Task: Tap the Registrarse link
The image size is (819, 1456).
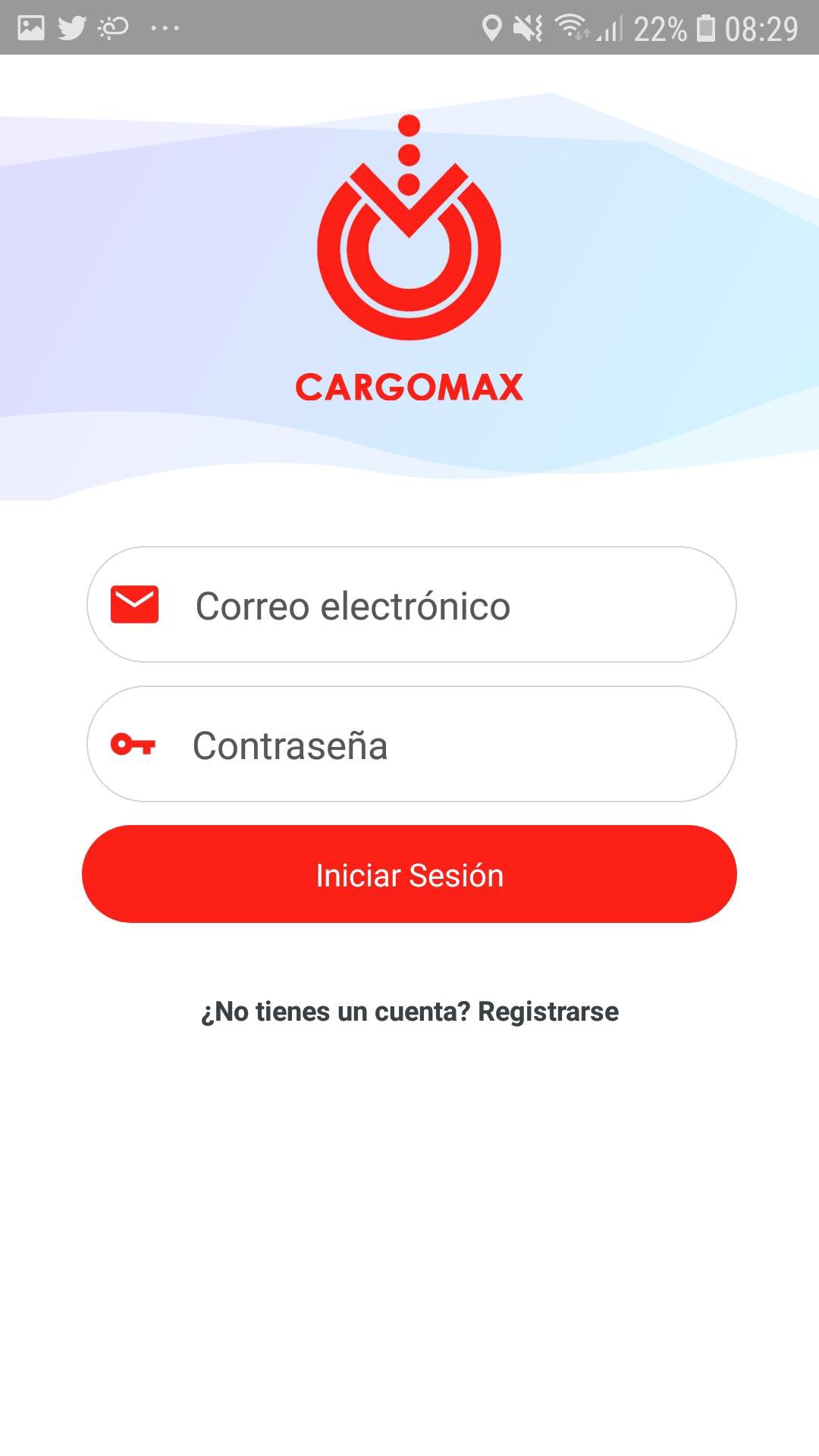Action: (x=548, y=1011)
